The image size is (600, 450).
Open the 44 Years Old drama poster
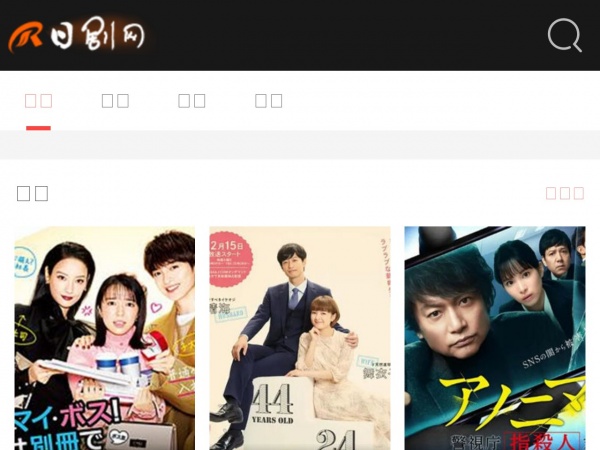(299, 338)
